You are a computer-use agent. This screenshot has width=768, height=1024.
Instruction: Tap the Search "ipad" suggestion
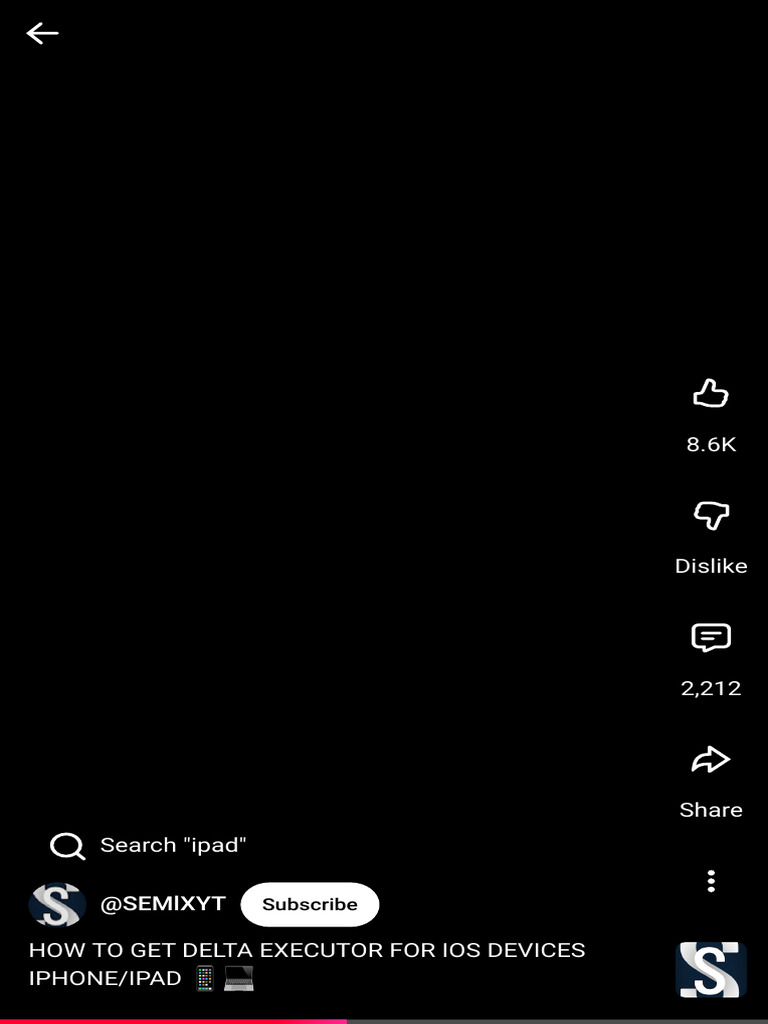(149, 846)
